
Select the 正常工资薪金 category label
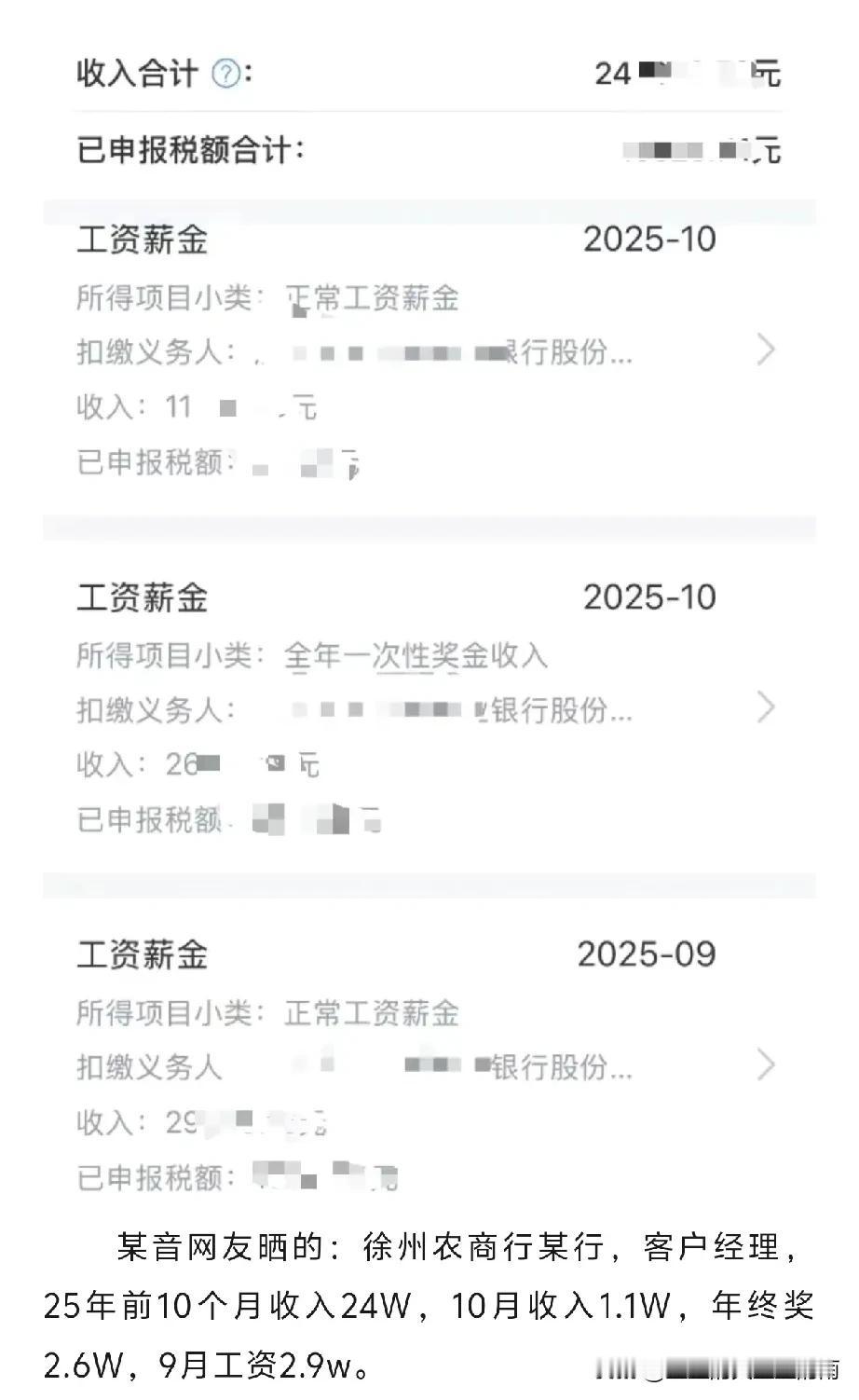tap(375, 298)
